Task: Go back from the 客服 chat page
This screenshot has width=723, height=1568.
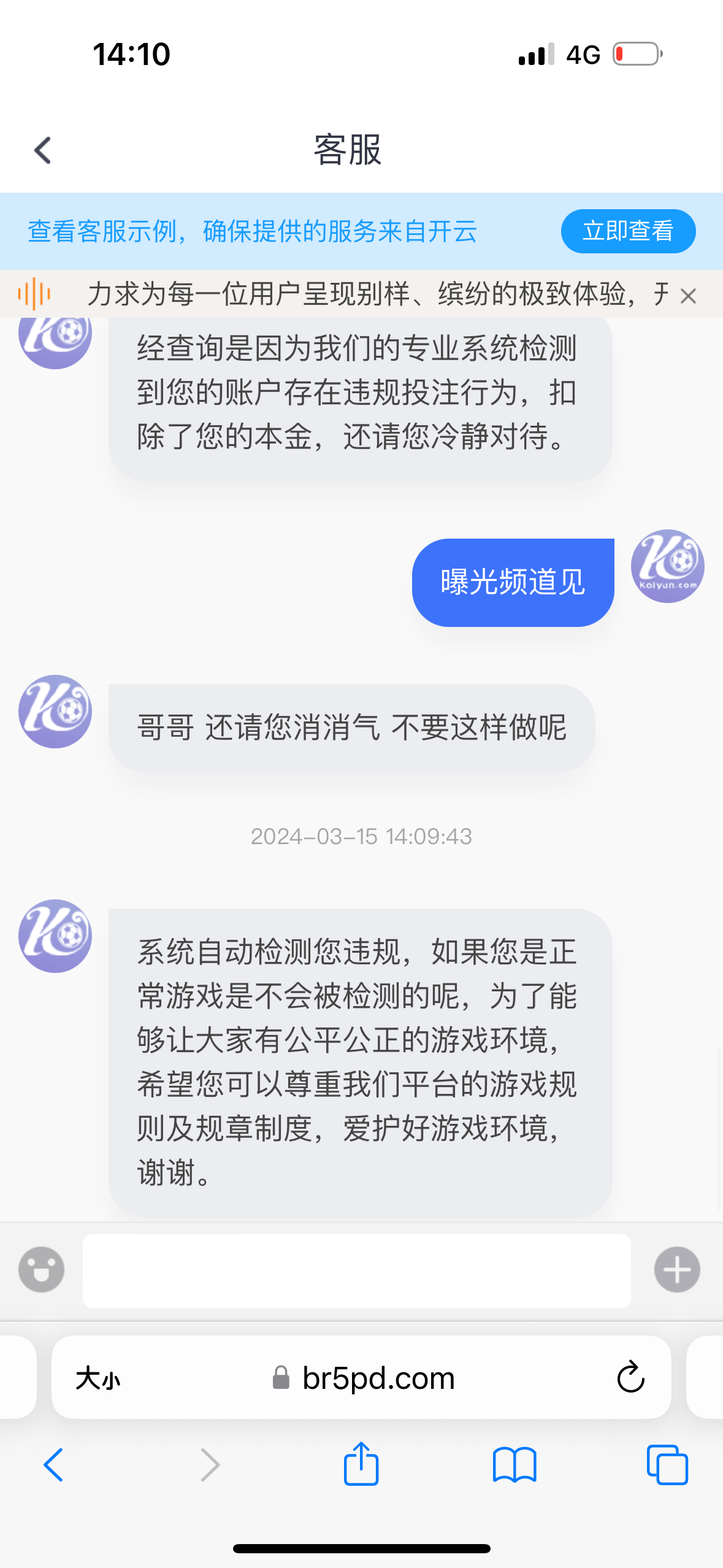Action: point(42,150)
